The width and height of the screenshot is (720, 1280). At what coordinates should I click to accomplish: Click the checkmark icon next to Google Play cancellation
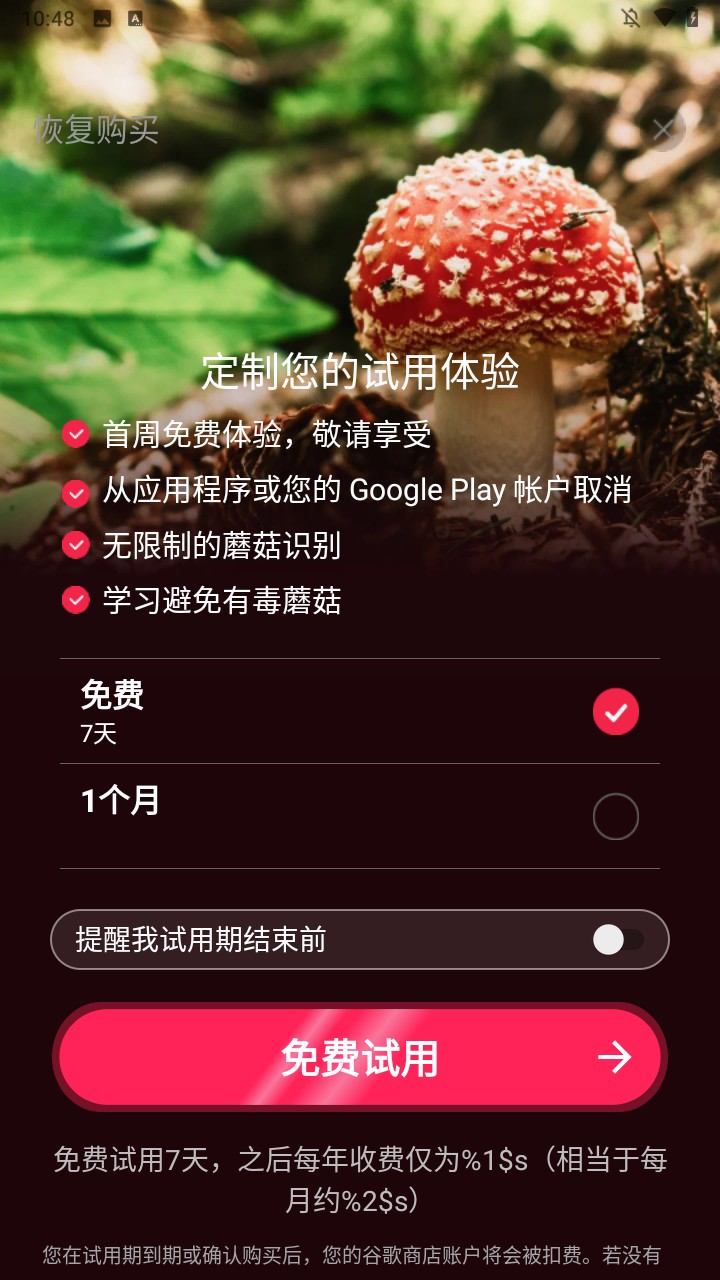(x=76, y=491)
